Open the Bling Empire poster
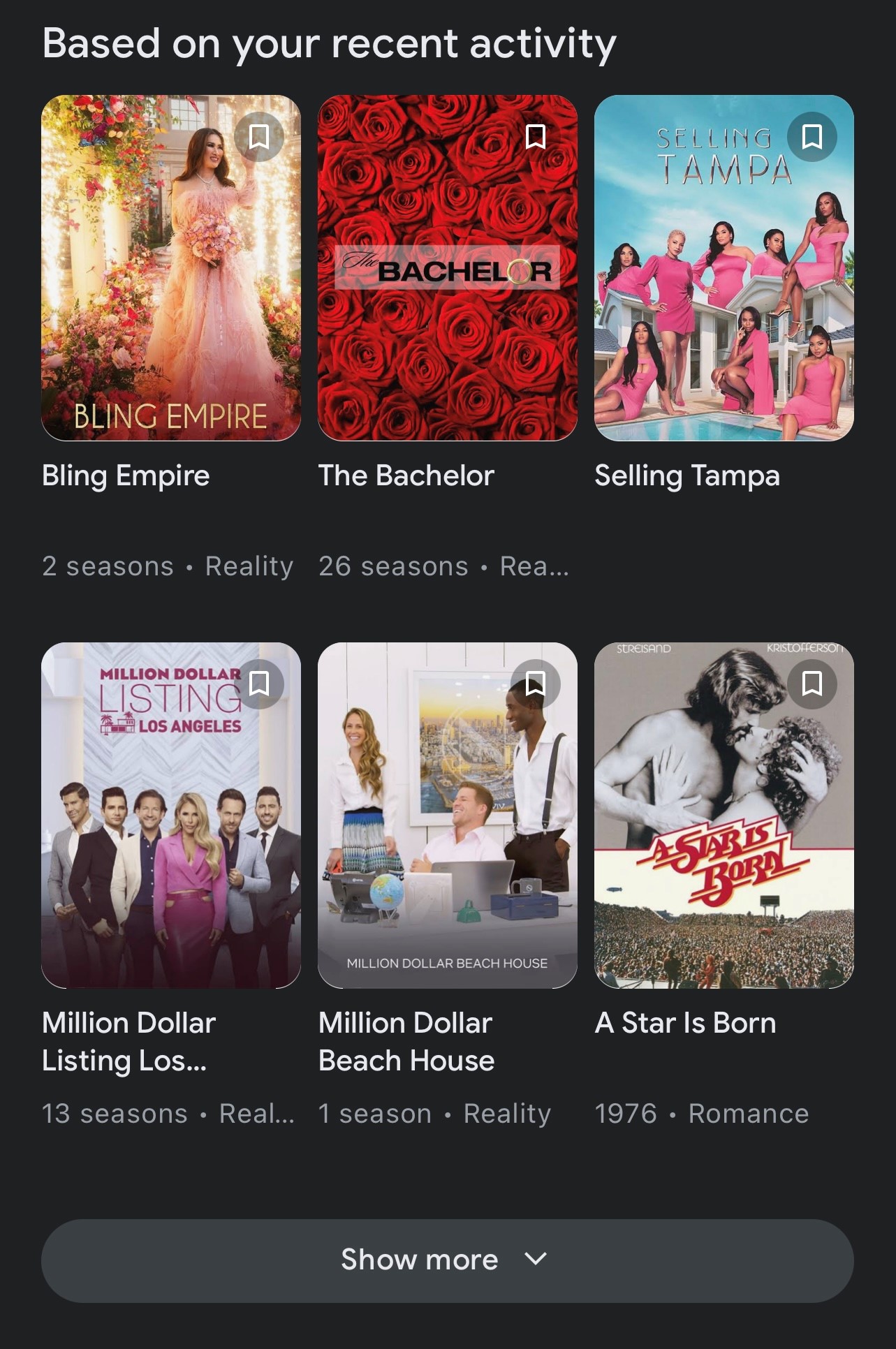The image size is (896, 1349). point(171,279)
